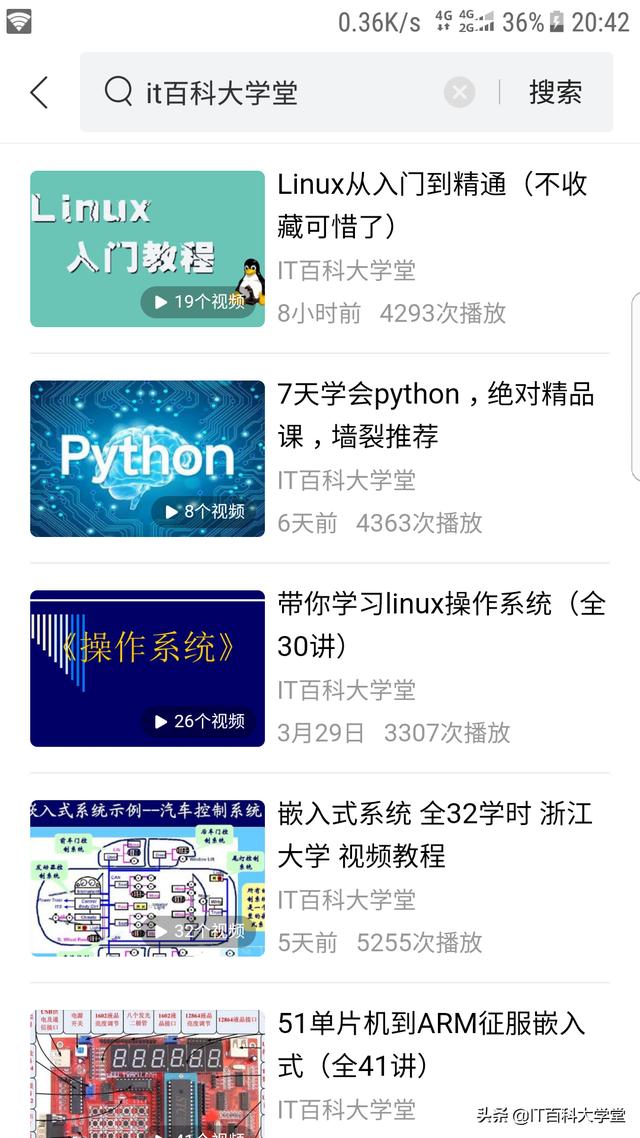Open the Linux从入门到精通 video series

coord(432,205)
